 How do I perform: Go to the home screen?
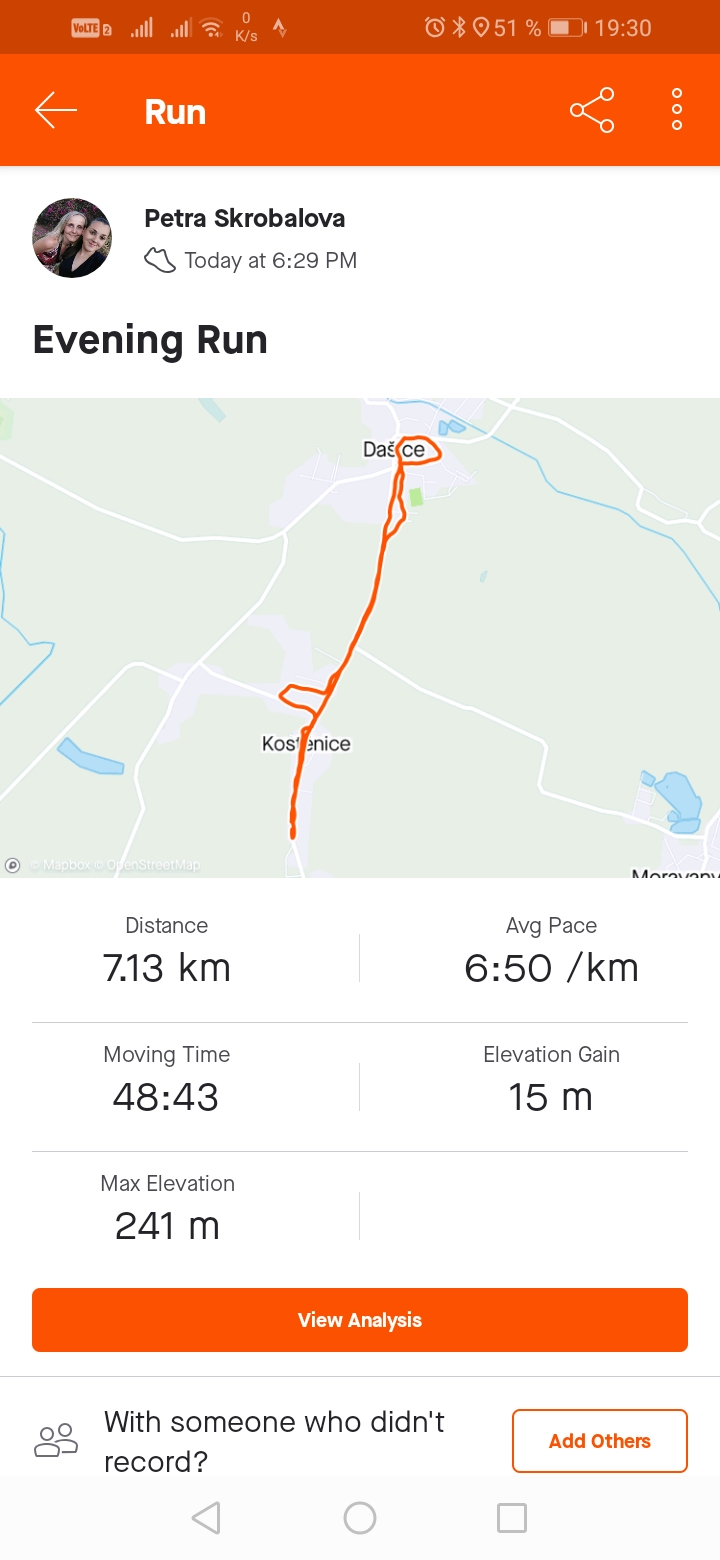click(x=360, y=1518)
